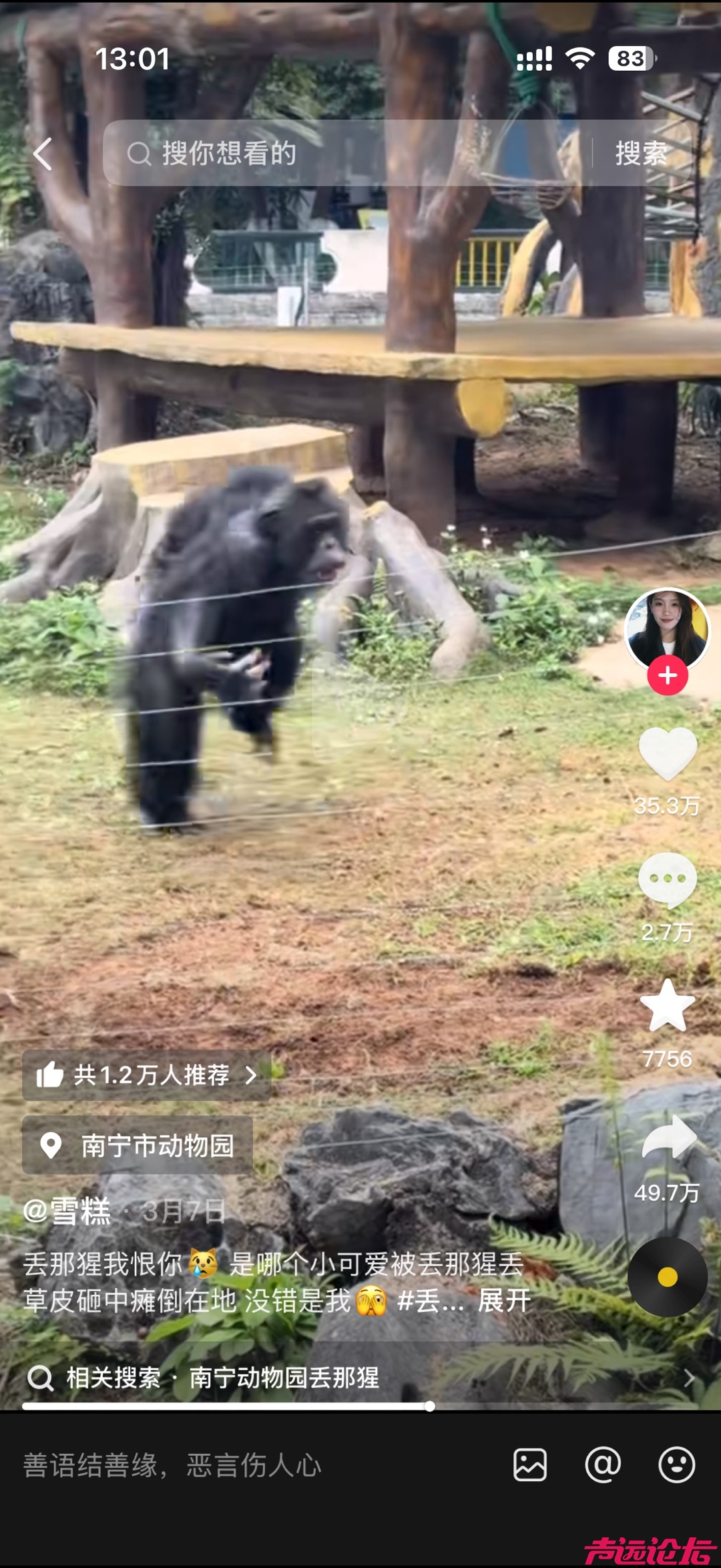Open the comments bubble icon
Image resolution: width=721 pixels, height=1568 pixels.
tap(667, 880)
